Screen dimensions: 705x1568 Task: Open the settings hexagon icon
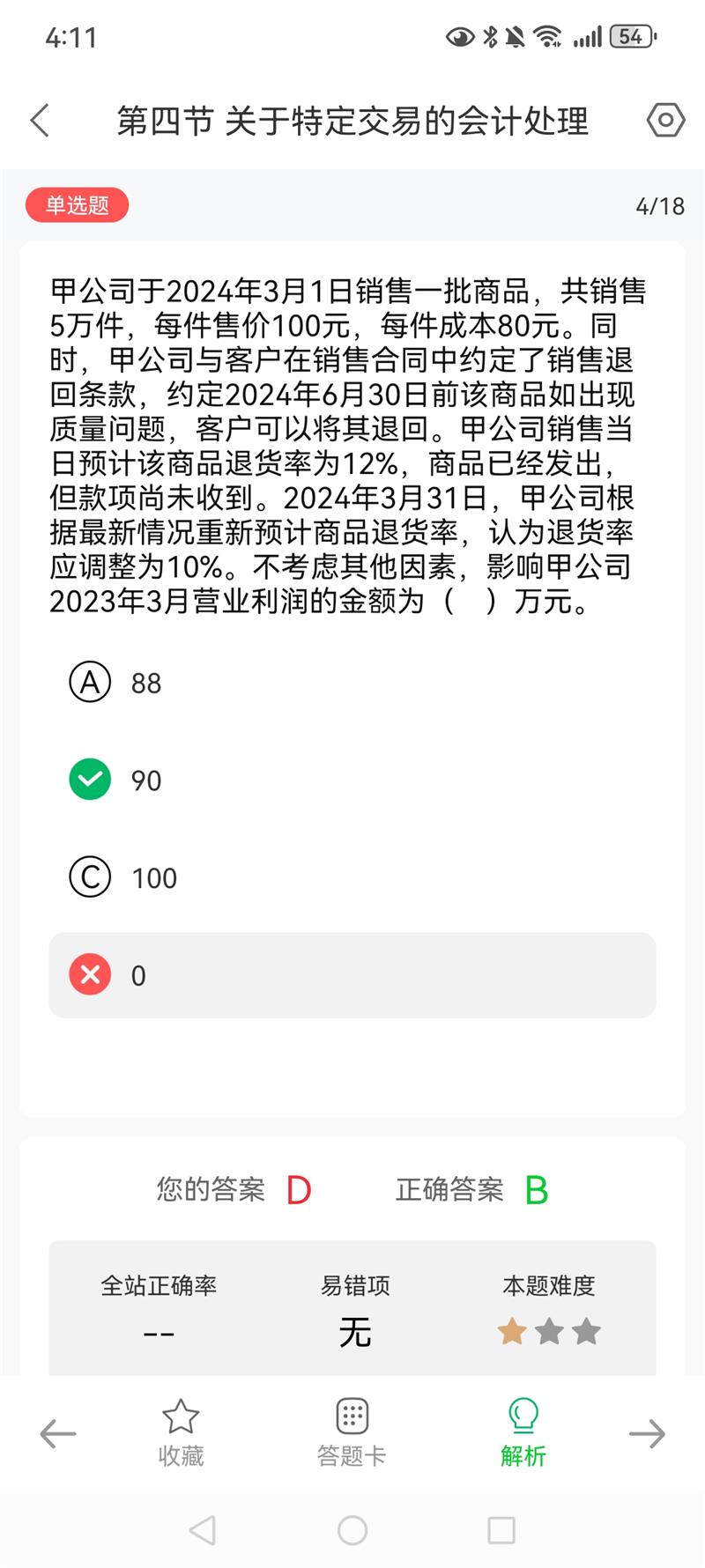tap(665, 120)
